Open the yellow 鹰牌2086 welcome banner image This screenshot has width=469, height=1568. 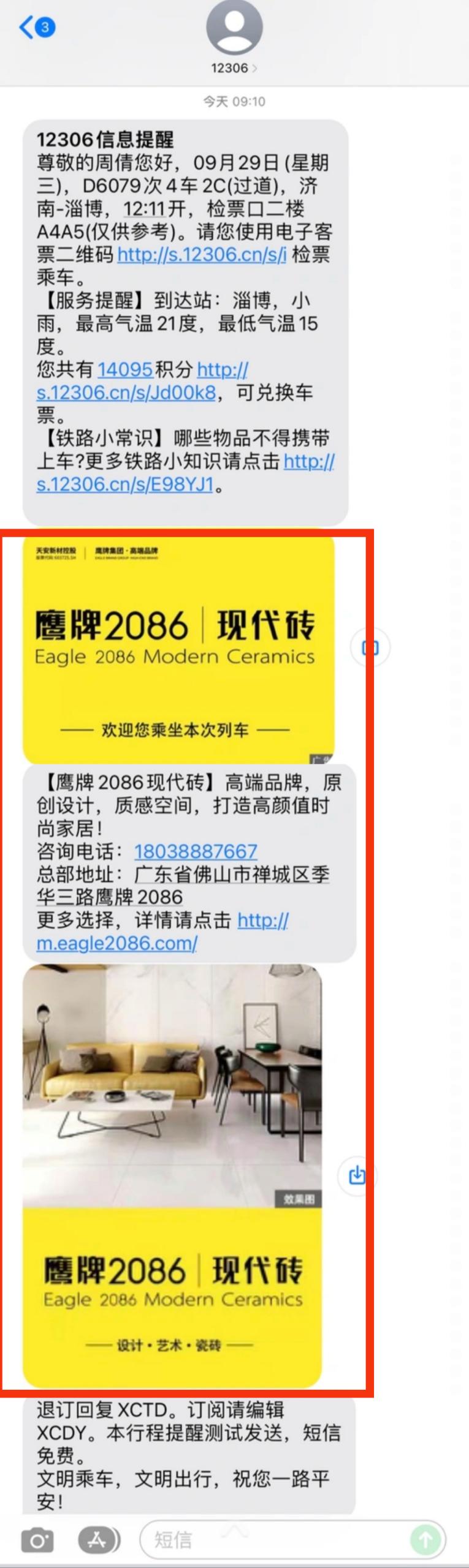178,647
